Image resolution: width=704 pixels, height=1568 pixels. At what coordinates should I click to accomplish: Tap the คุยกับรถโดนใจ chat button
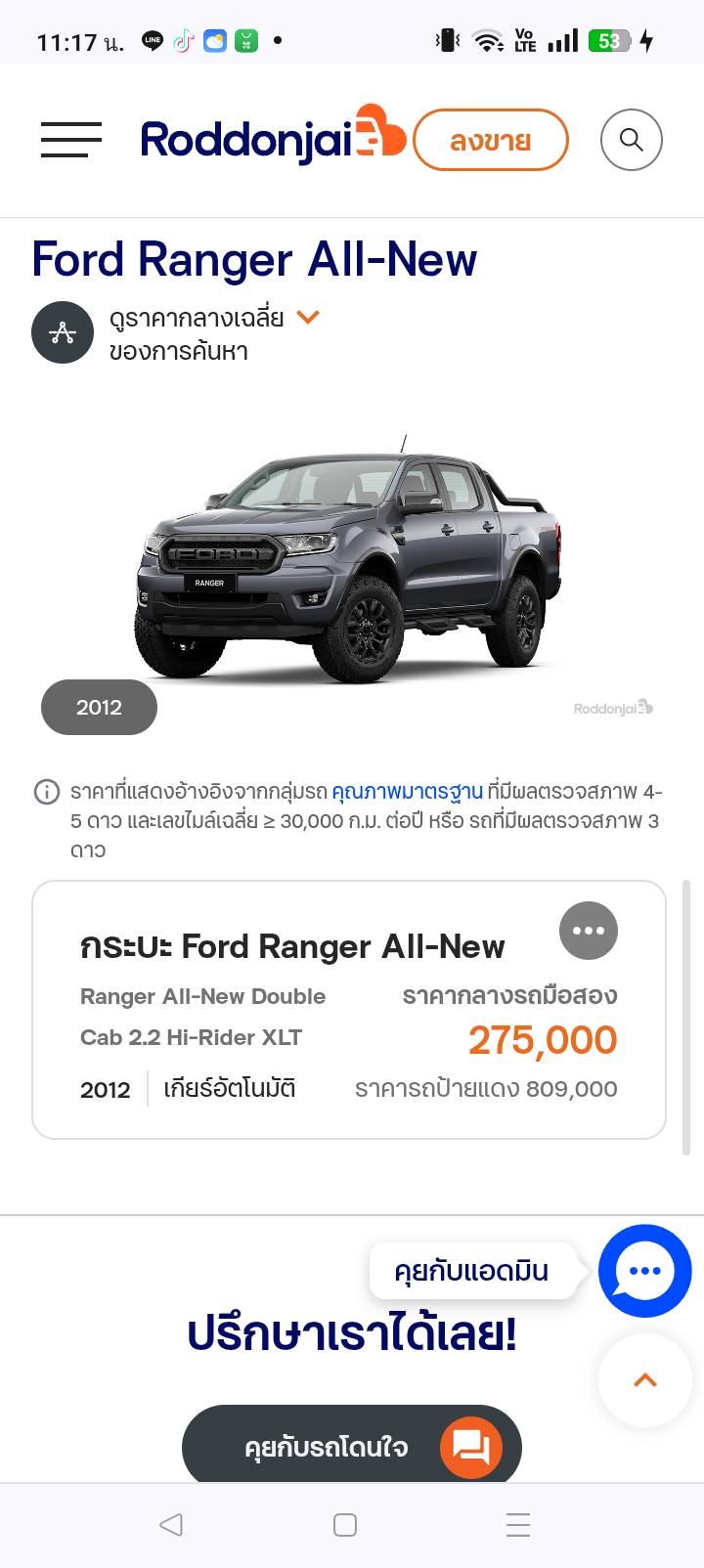352,1445
